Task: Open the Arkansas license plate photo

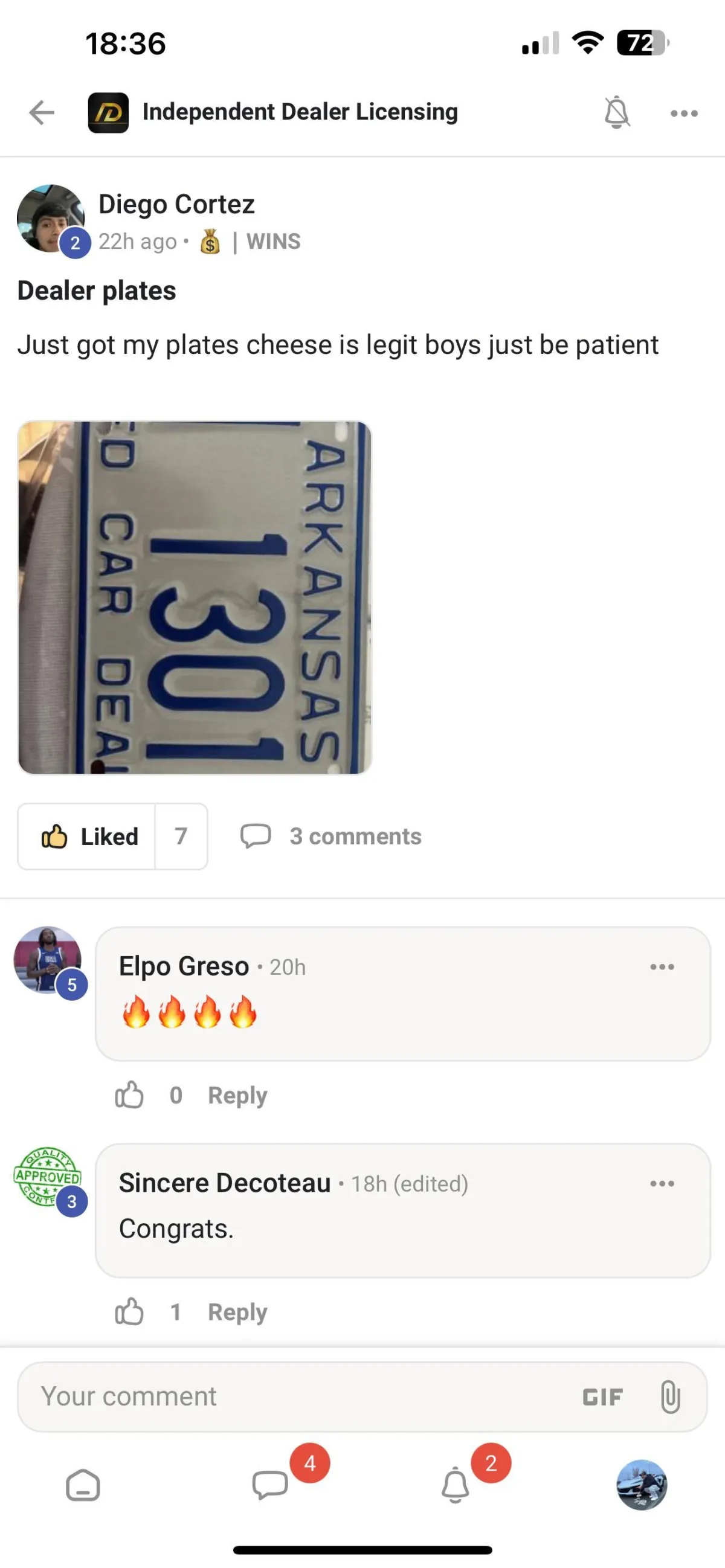Action: [x=195, y=597]
